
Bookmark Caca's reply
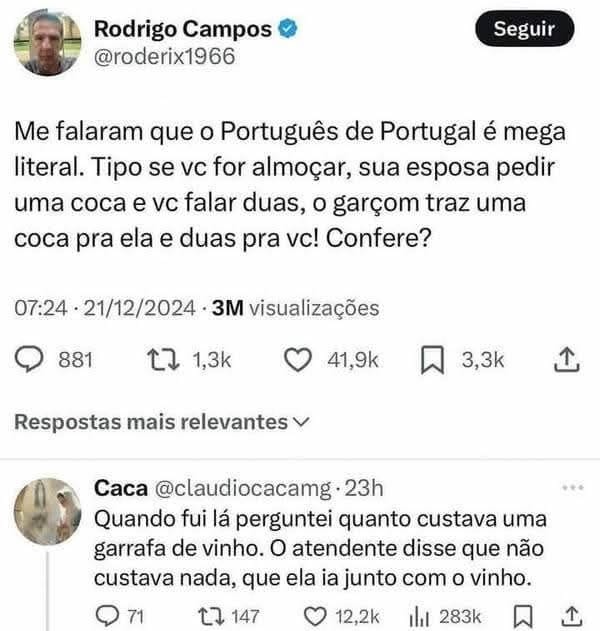click(520, 615)
